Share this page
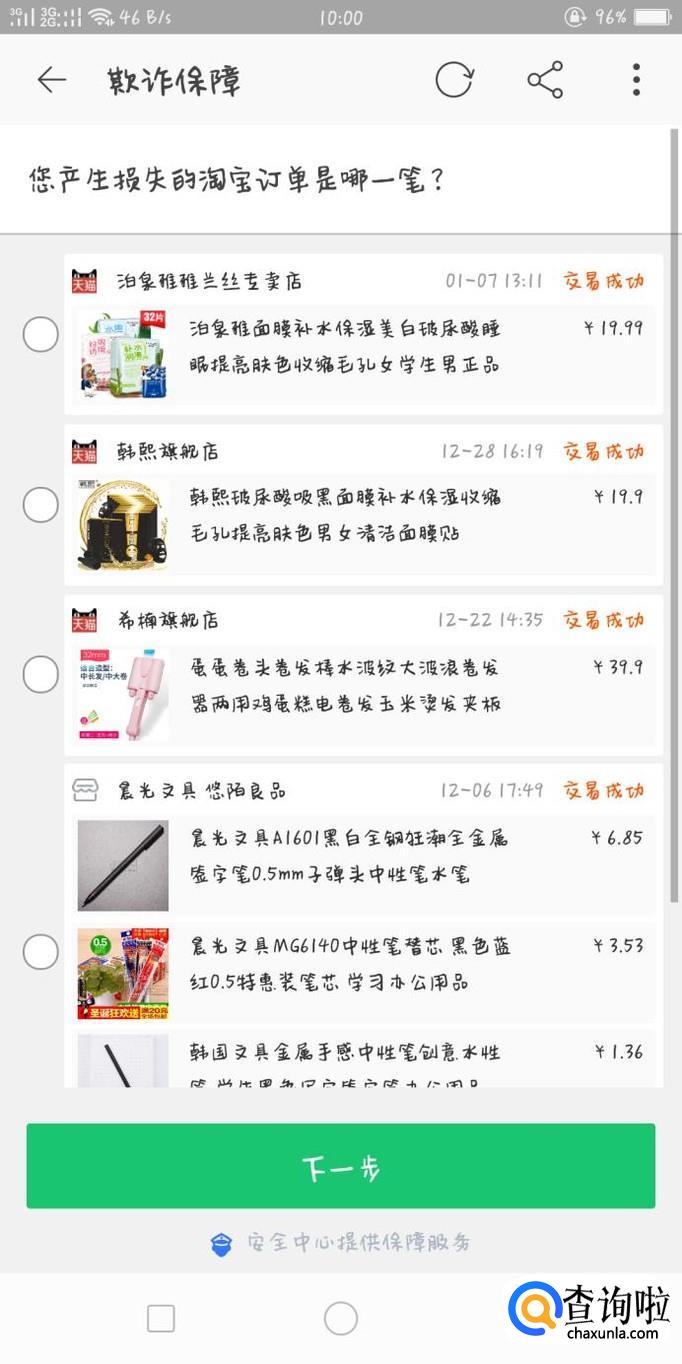Viewport: 682px width, 1364px height. [x=545, y=80]
